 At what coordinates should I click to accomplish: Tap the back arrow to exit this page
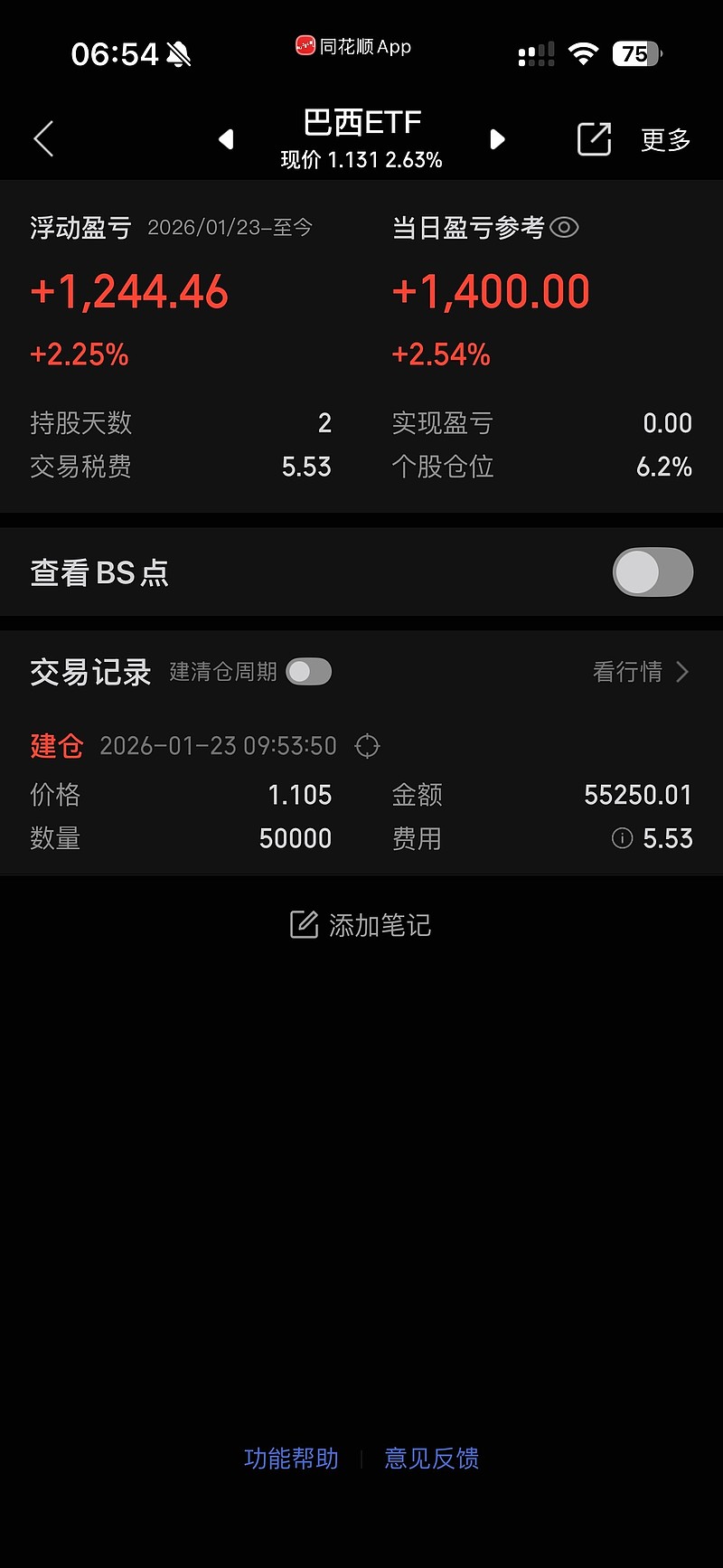coord(43,138)
